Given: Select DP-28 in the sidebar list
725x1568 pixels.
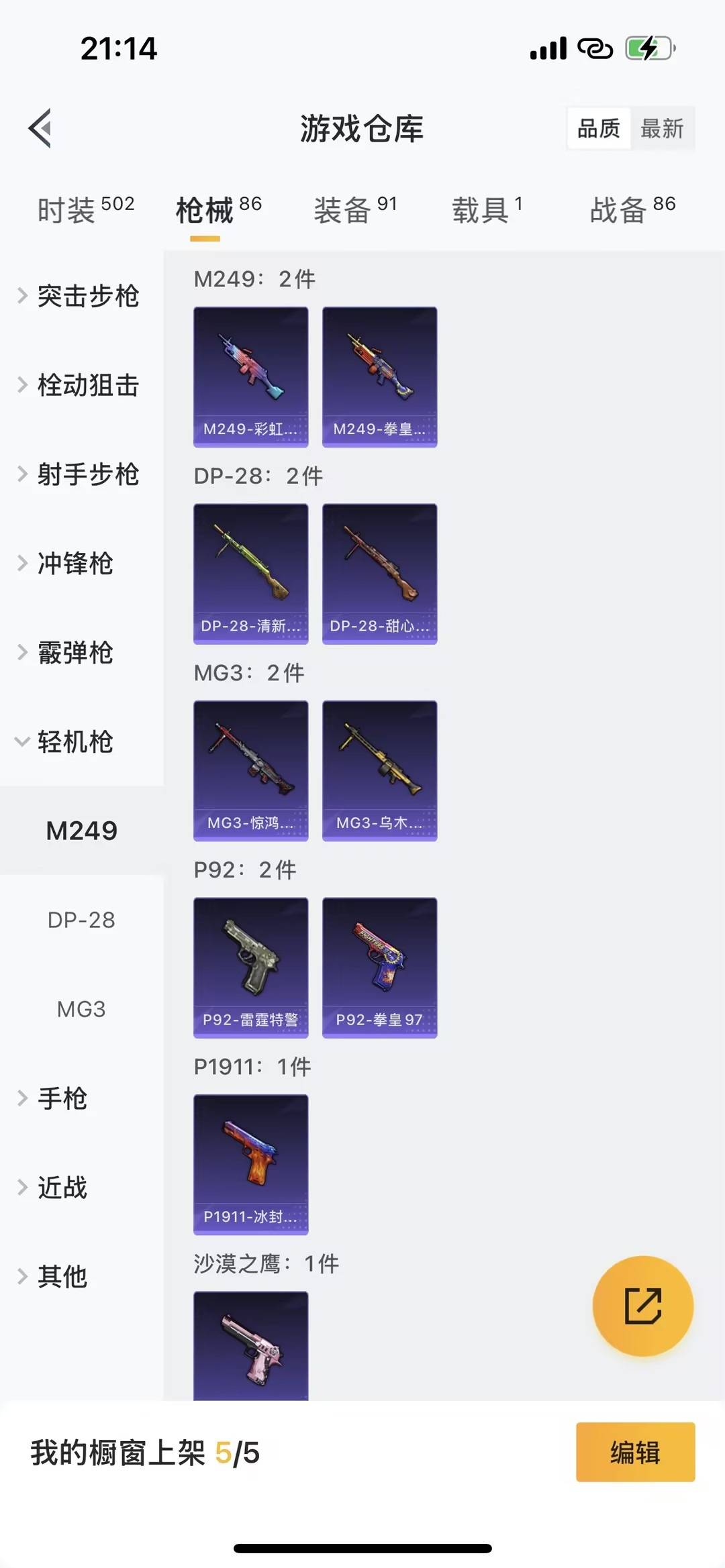Looking at the screenshot, I should [81, 919].
